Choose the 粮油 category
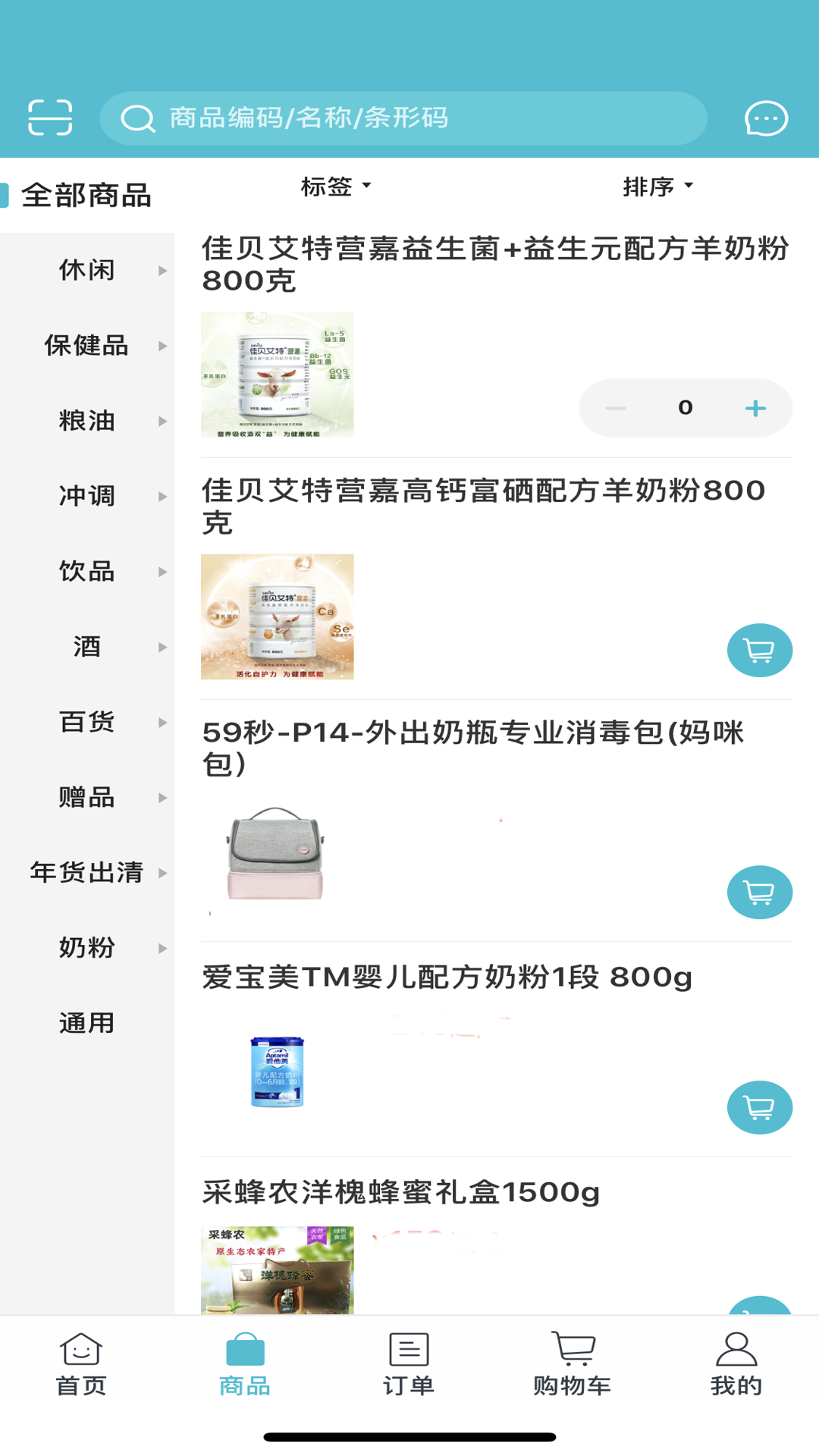Image resolution: width=819 pixels, height=1456 pixels. point(87,421)
